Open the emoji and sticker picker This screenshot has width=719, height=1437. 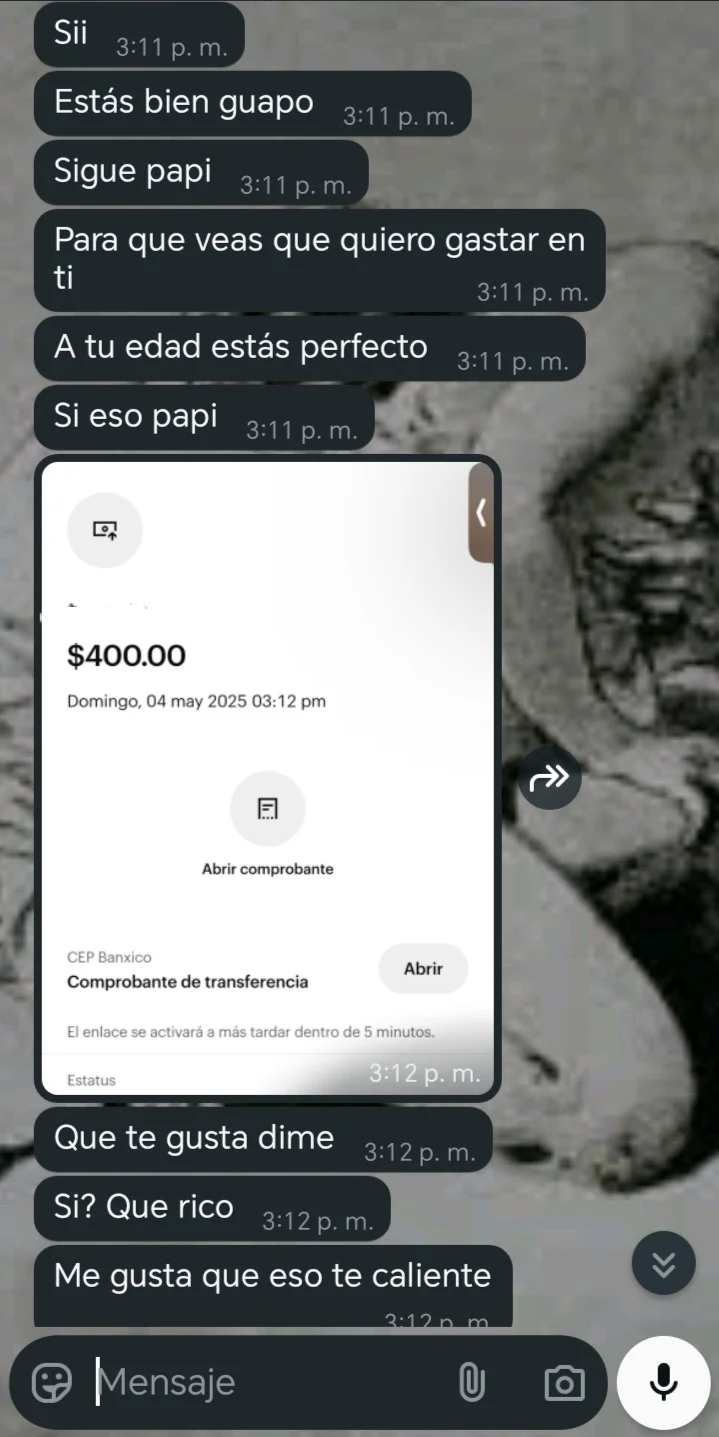(52, 1383)
